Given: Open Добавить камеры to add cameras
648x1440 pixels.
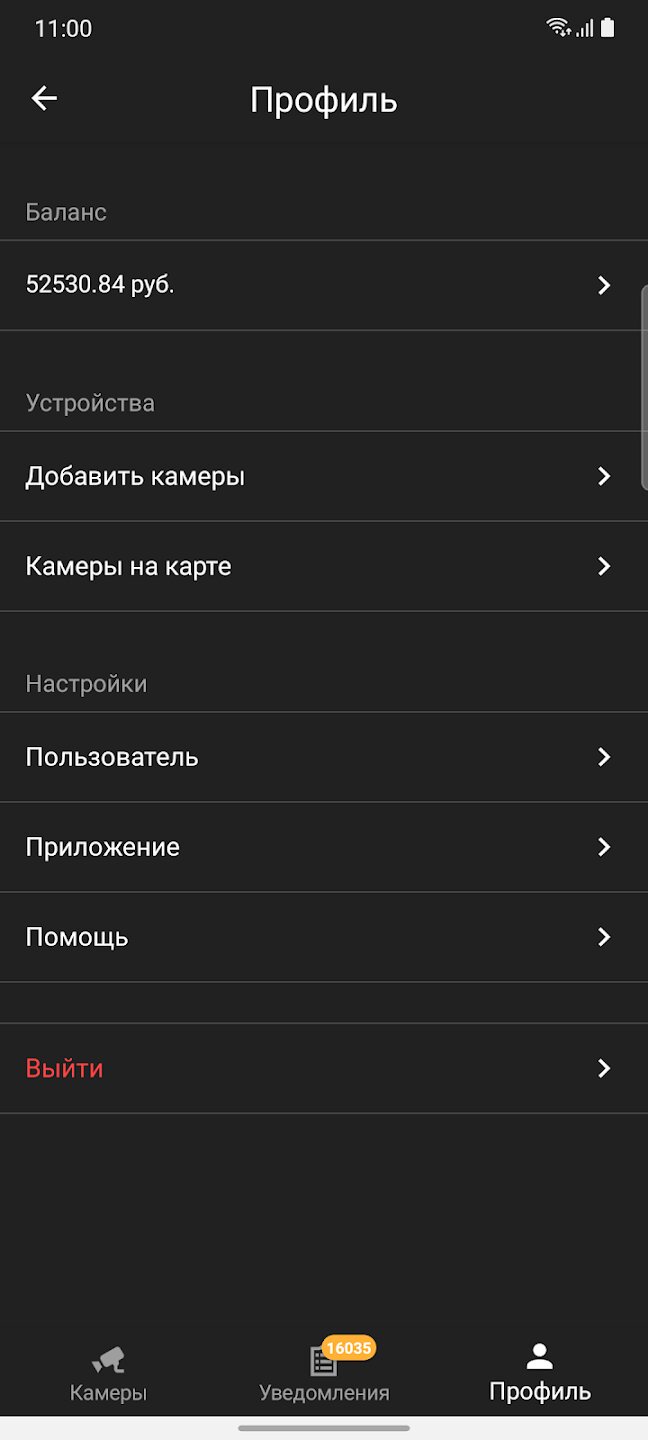Looking at the screenshot, I should 324,476.
